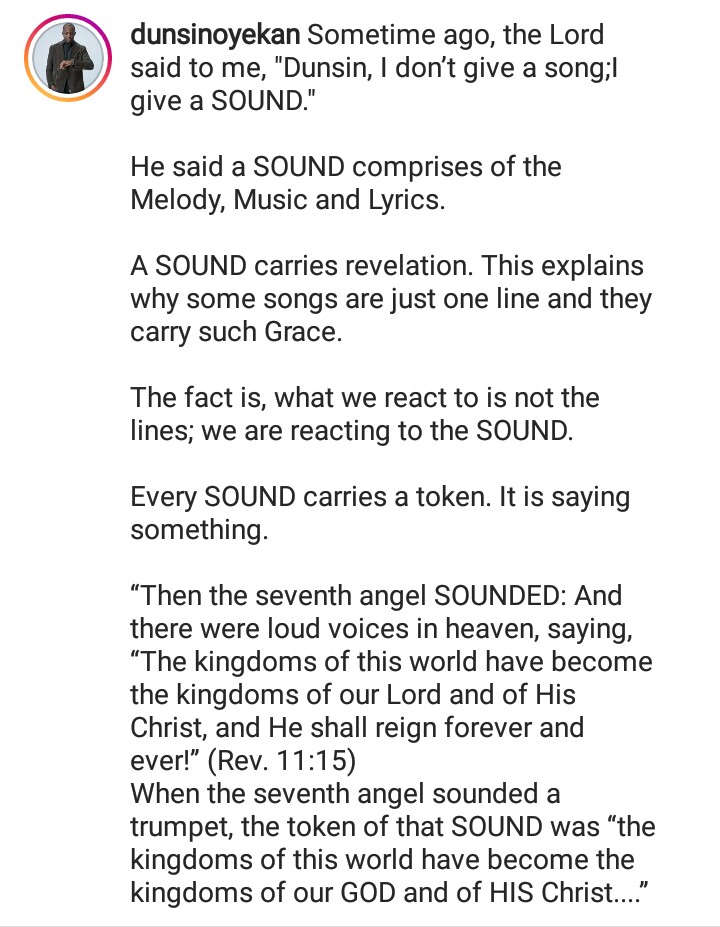Open the dunsinoyekan username link
720x927 pixels.
pyautogui.click(x=214, y=34)
